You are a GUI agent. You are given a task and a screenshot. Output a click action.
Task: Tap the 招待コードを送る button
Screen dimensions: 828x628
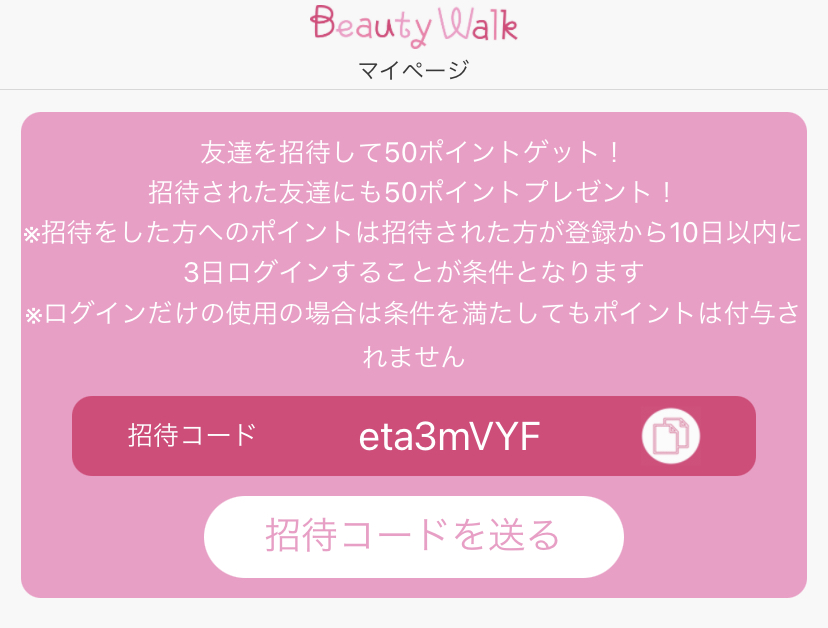point(413,536)
